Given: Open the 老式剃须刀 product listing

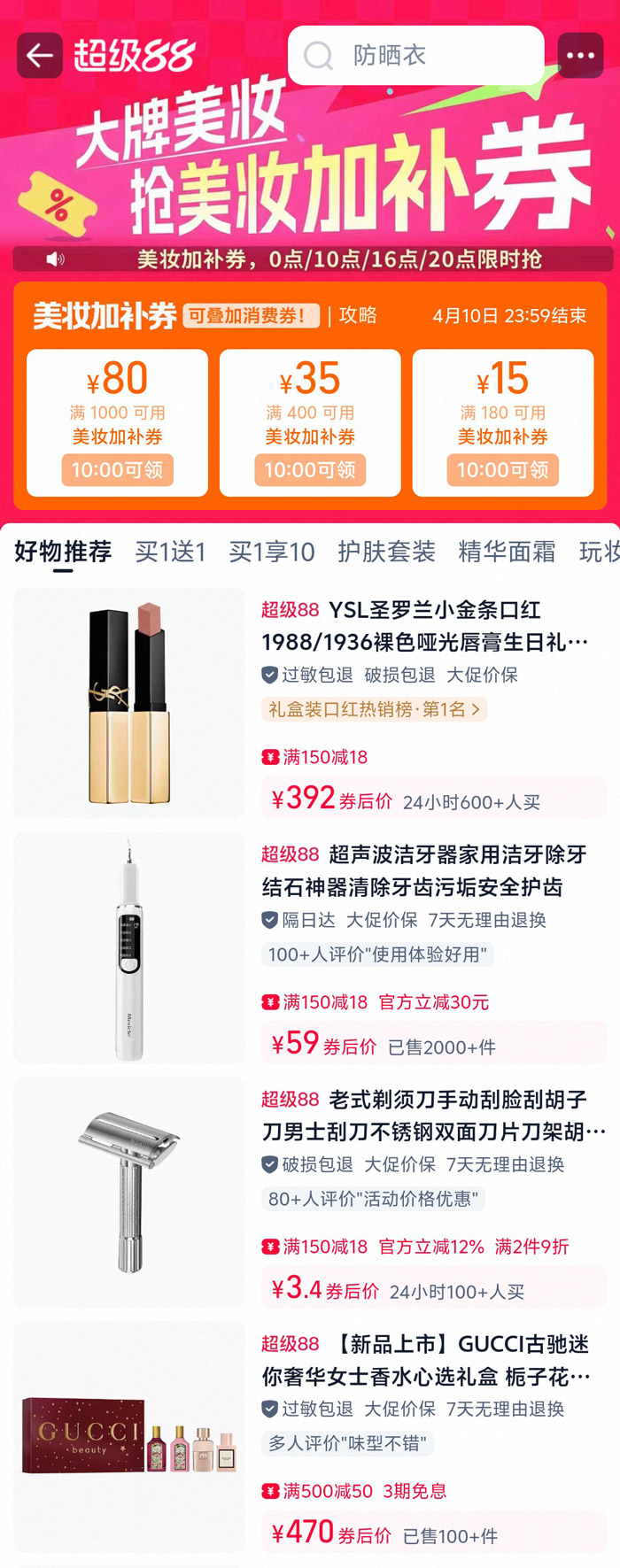Looking at the screenshot, I should [x=425, y=1116].
